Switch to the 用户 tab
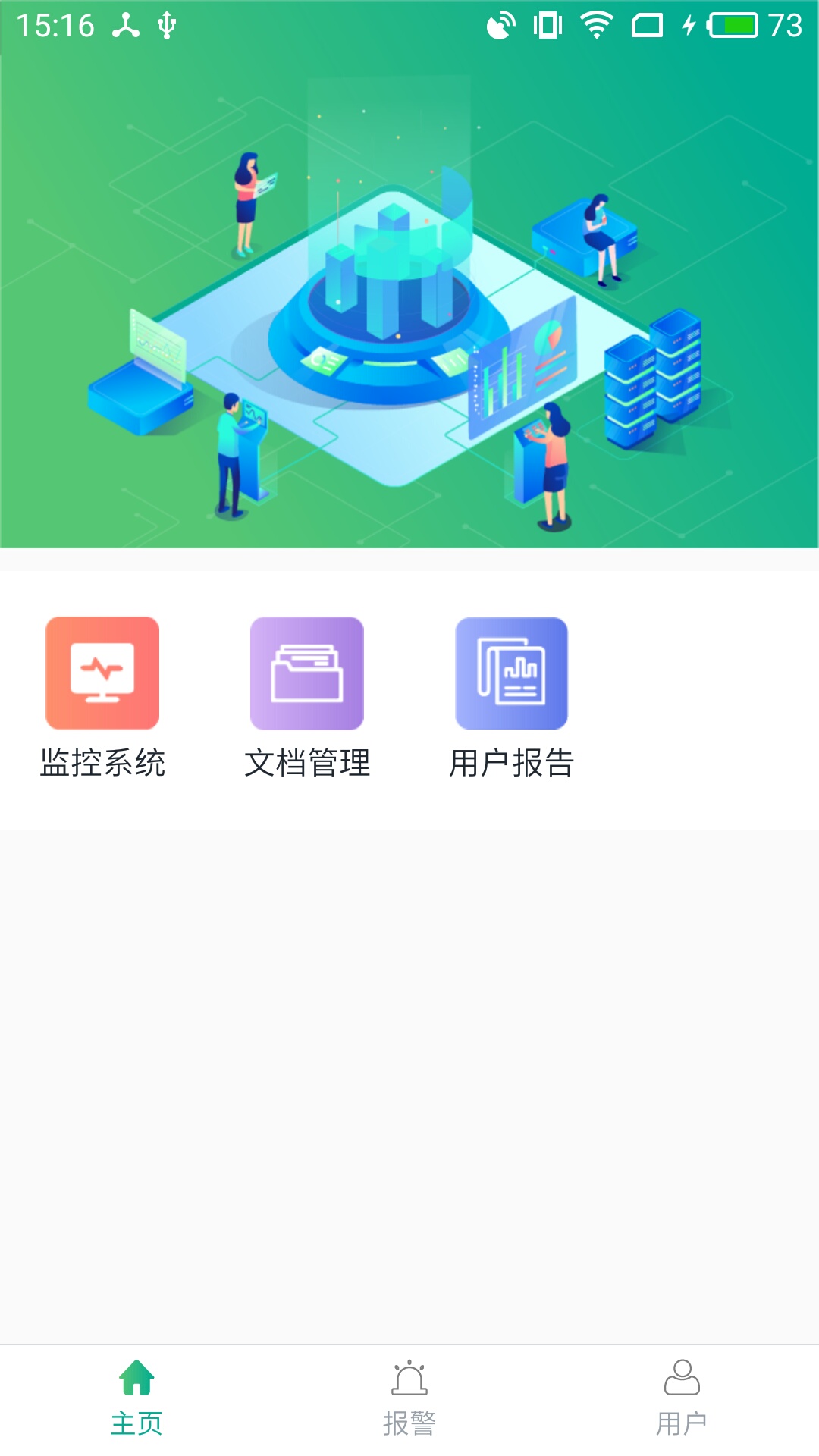Viewport: 819px width, 1456px height. (682, 1421)
